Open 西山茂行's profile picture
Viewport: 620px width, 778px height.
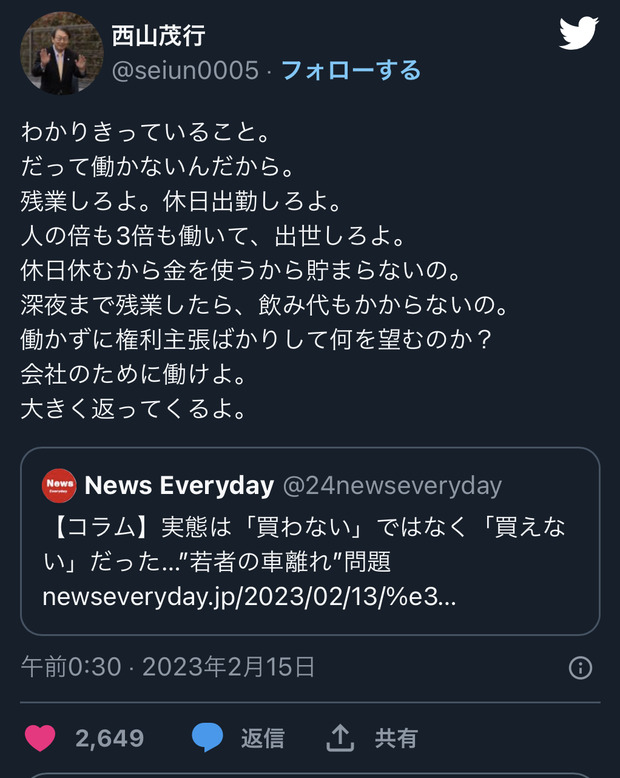tap(59, 54)
